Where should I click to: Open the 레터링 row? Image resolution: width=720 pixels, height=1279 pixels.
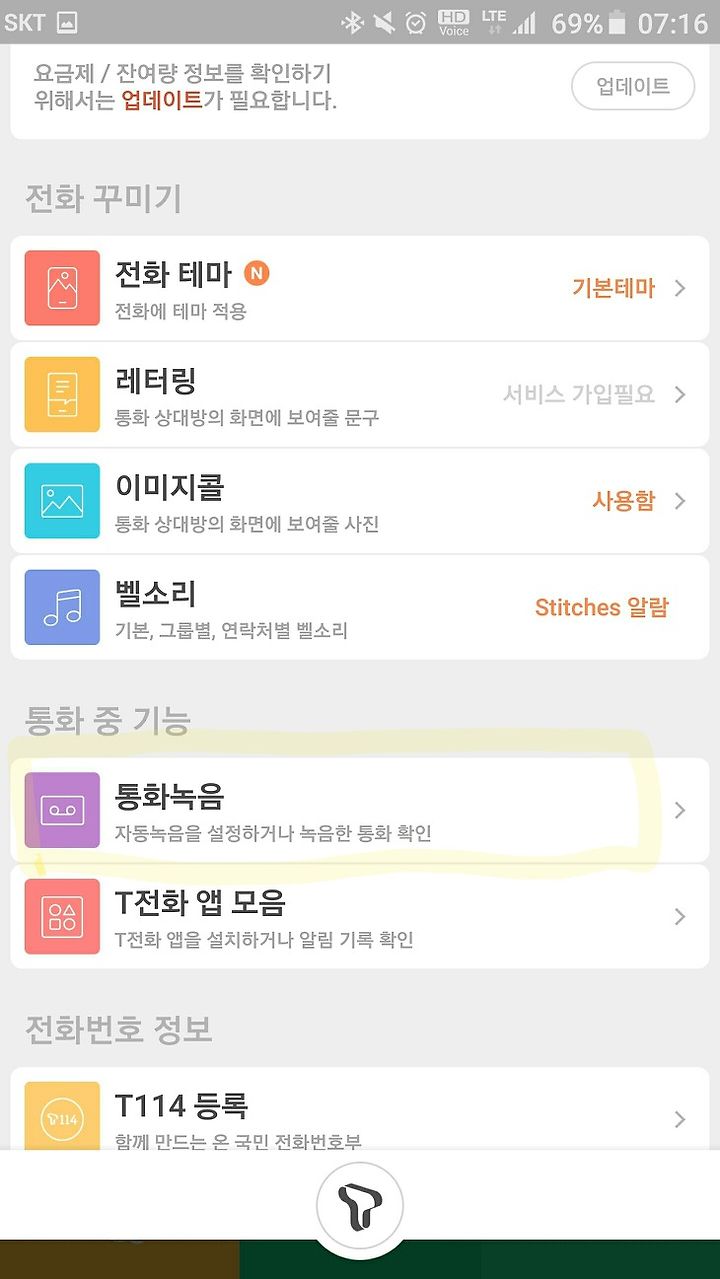point(360,394)
